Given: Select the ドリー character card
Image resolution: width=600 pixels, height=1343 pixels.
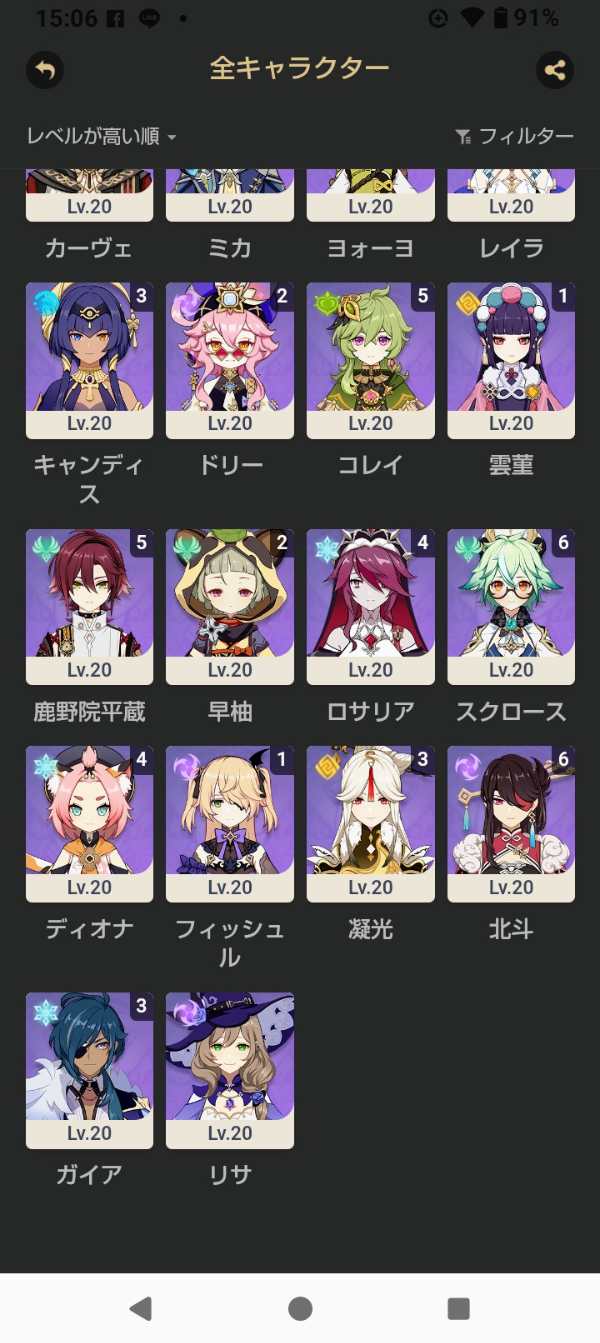Looking at the screenshot, I should point(230,360).
